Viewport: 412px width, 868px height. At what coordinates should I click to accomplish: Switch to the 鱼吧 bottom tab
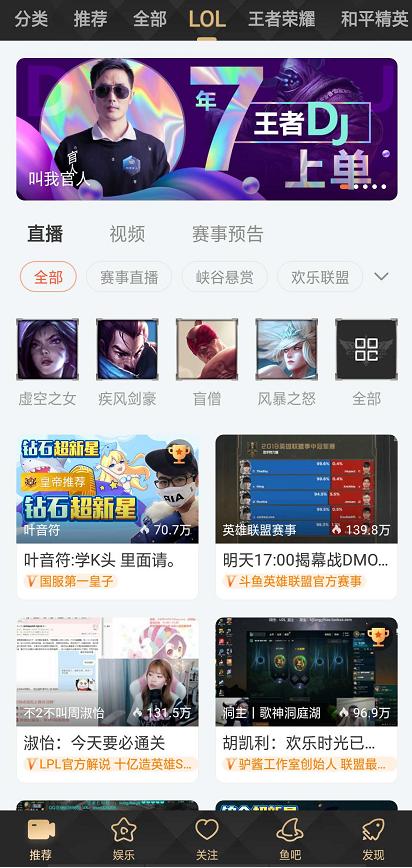pos(290,840)
